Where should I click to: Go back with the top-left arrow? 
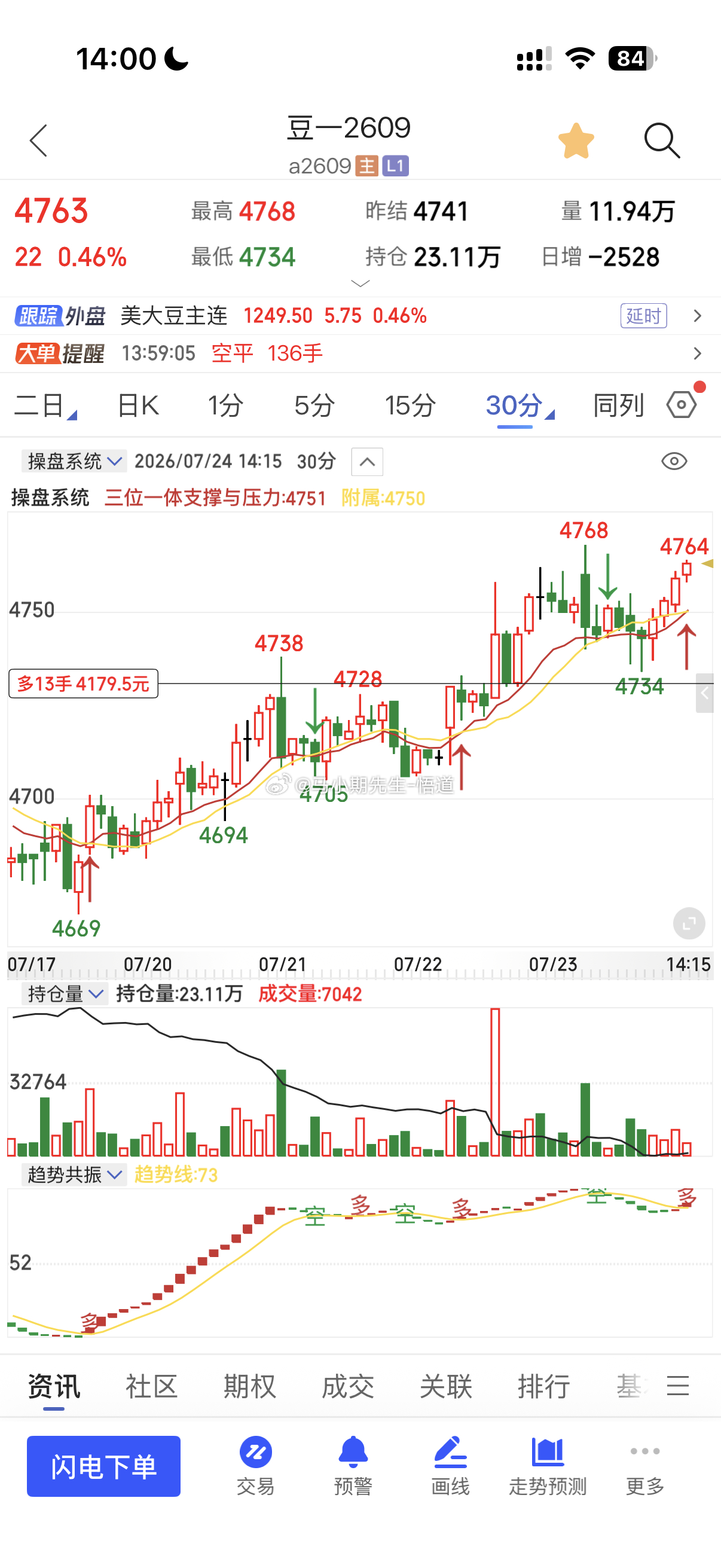(x=38, y=141)
